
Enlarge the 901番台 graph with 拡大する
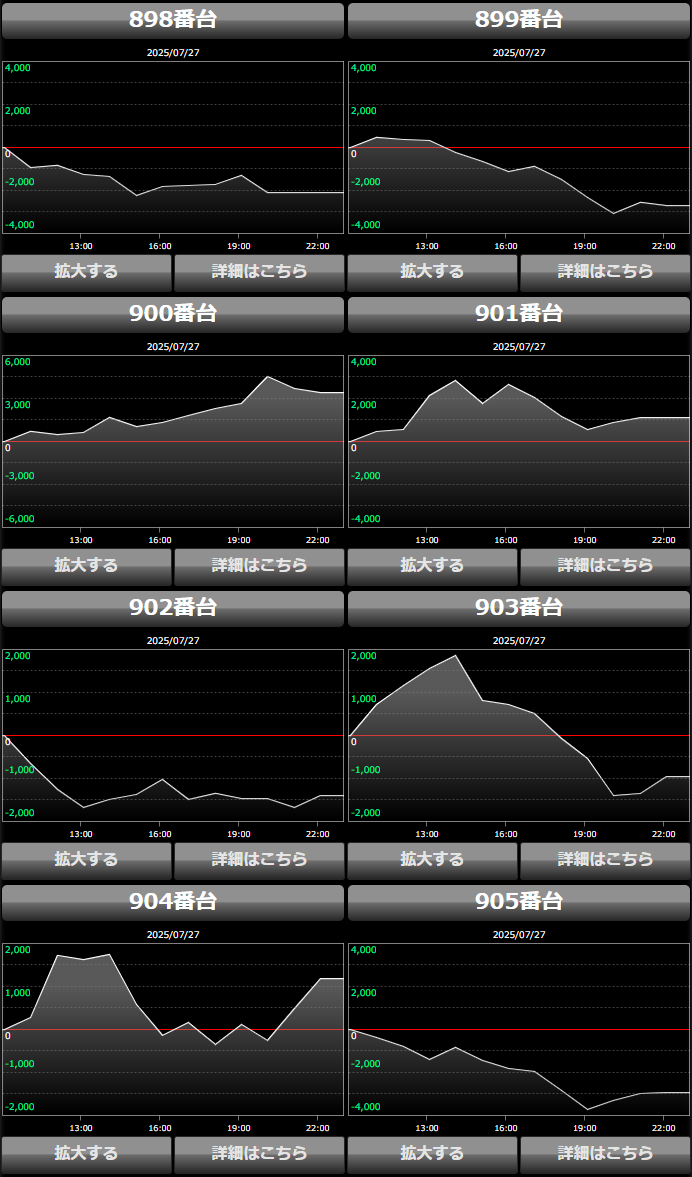click(x=432, y=565)
